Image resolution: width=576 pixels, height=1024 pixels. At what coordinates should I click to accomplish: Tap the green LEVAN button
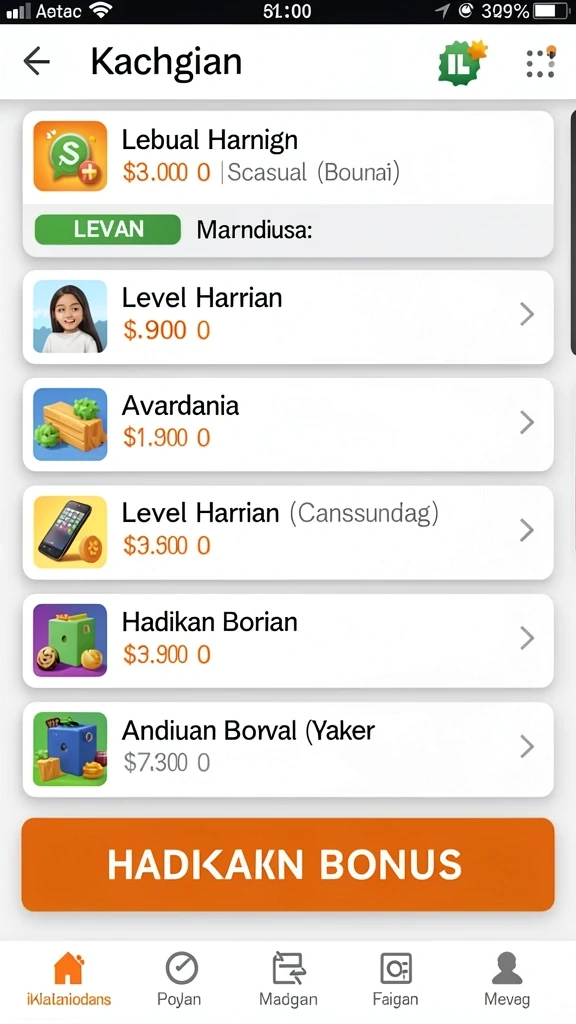coord(108,229)
